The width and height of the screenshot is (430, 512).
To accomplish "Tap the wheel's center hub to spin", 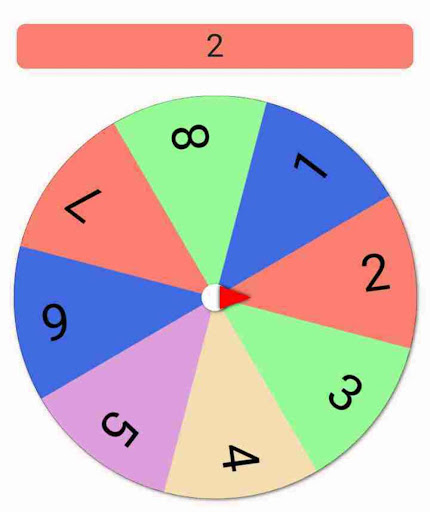I will pos(212,298).
